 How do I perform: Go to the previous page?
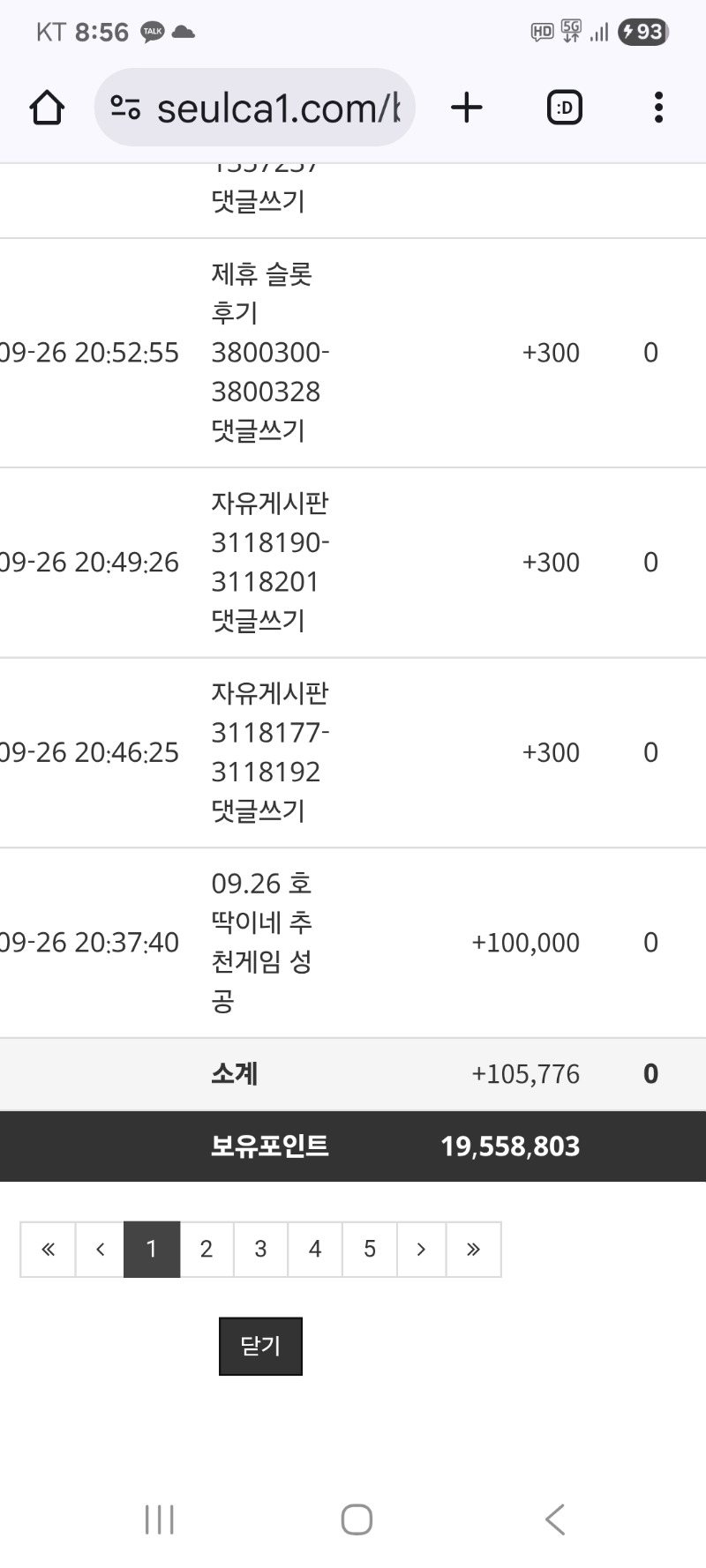[100, 1249]
